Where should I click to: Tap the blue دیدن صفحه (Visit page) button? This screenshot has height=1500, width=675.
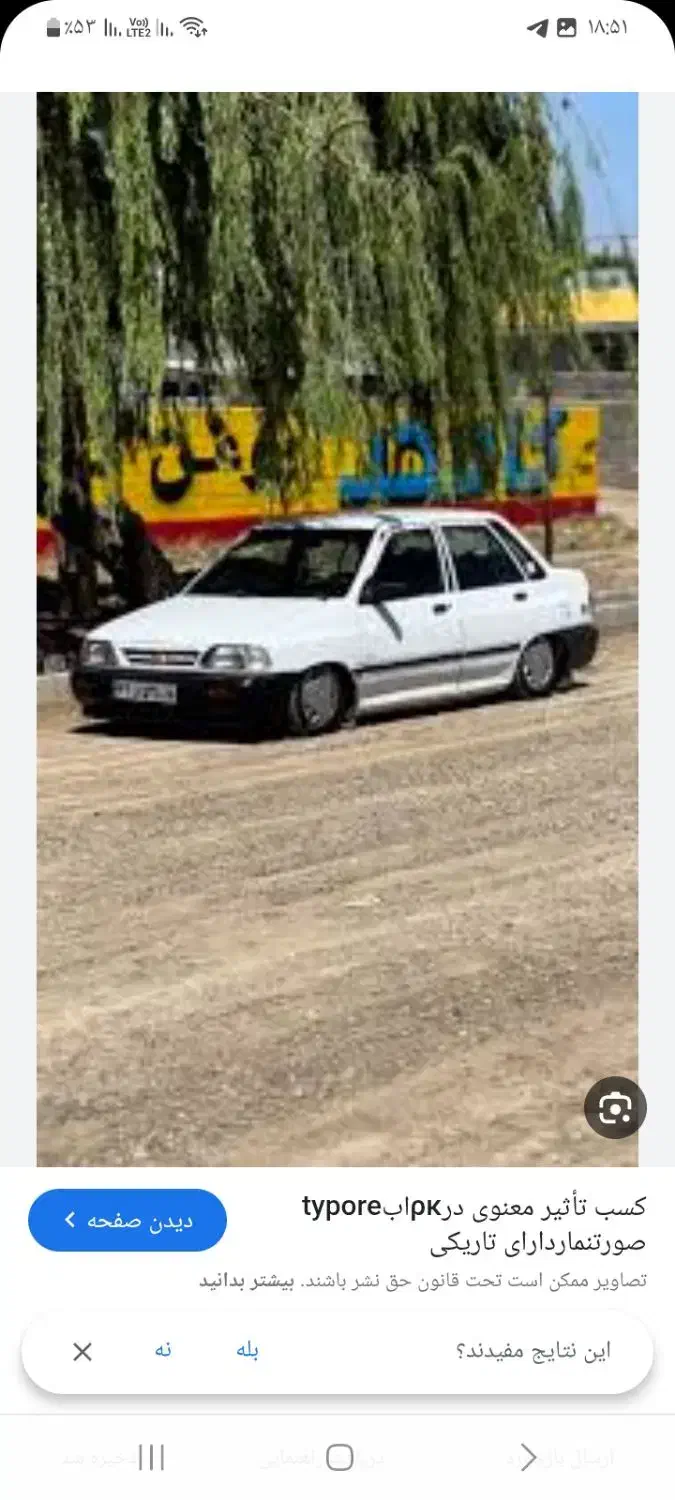[127, 1220]
